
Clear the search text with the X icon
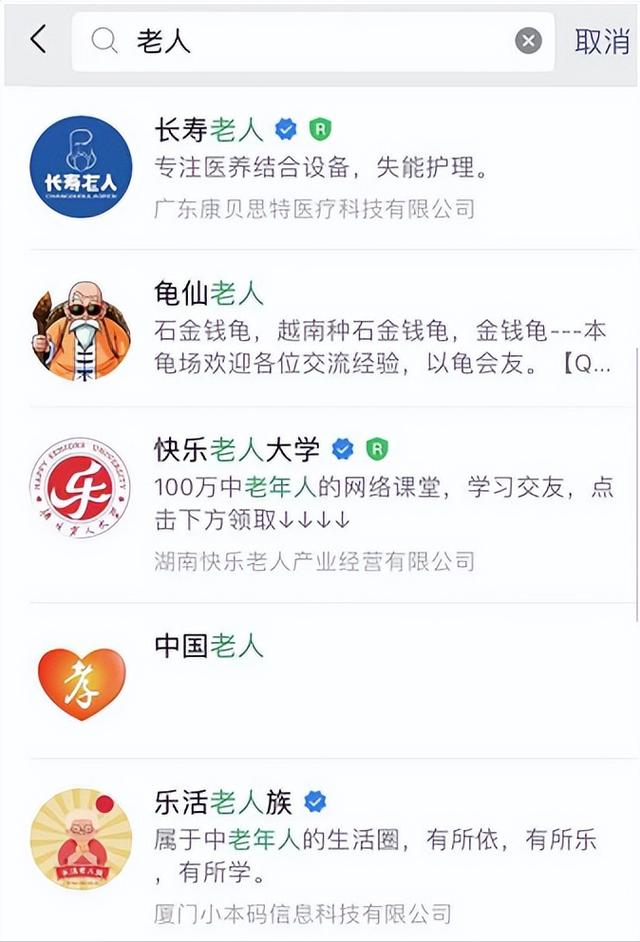(x=528, y=41)
